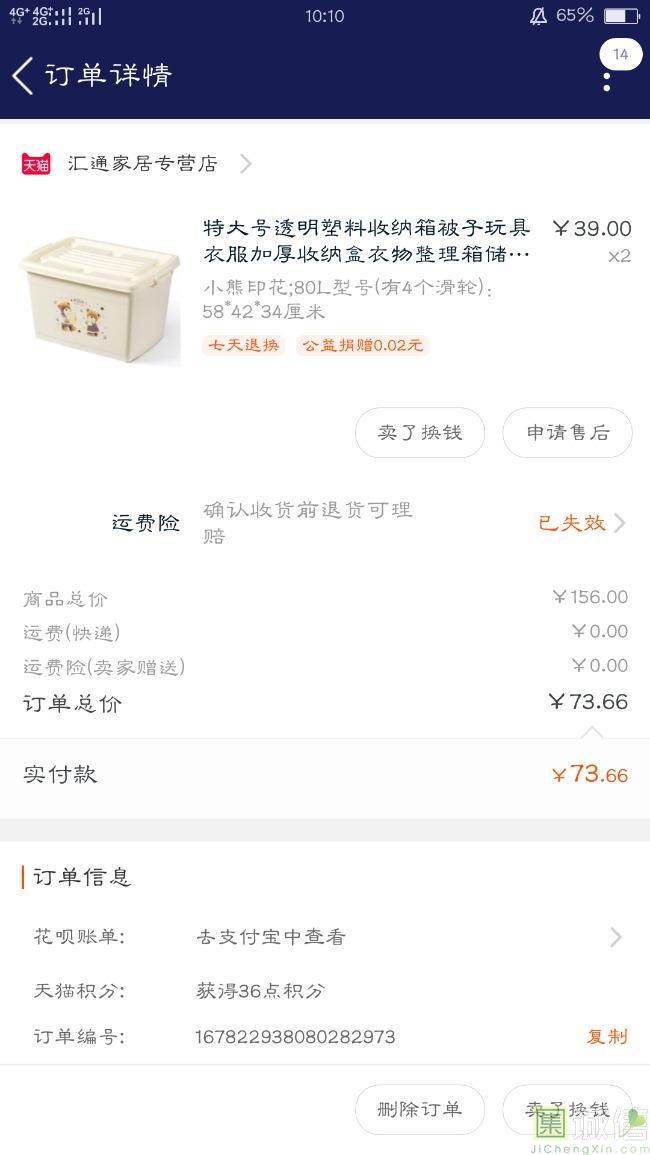Open the 汇通家居专营店 store page
This screenshot has width=650, height=1155.
click(x=142, y=164)
